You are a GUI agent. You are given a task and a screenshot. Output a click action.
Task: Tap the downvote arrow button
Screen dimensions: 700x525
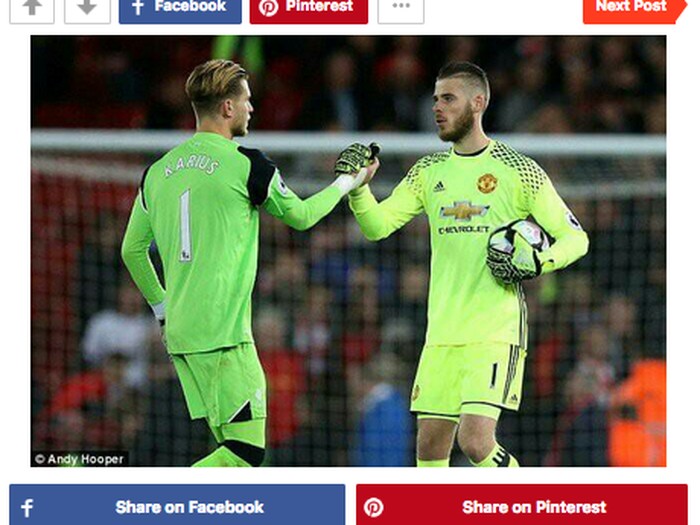click(87, 10)
